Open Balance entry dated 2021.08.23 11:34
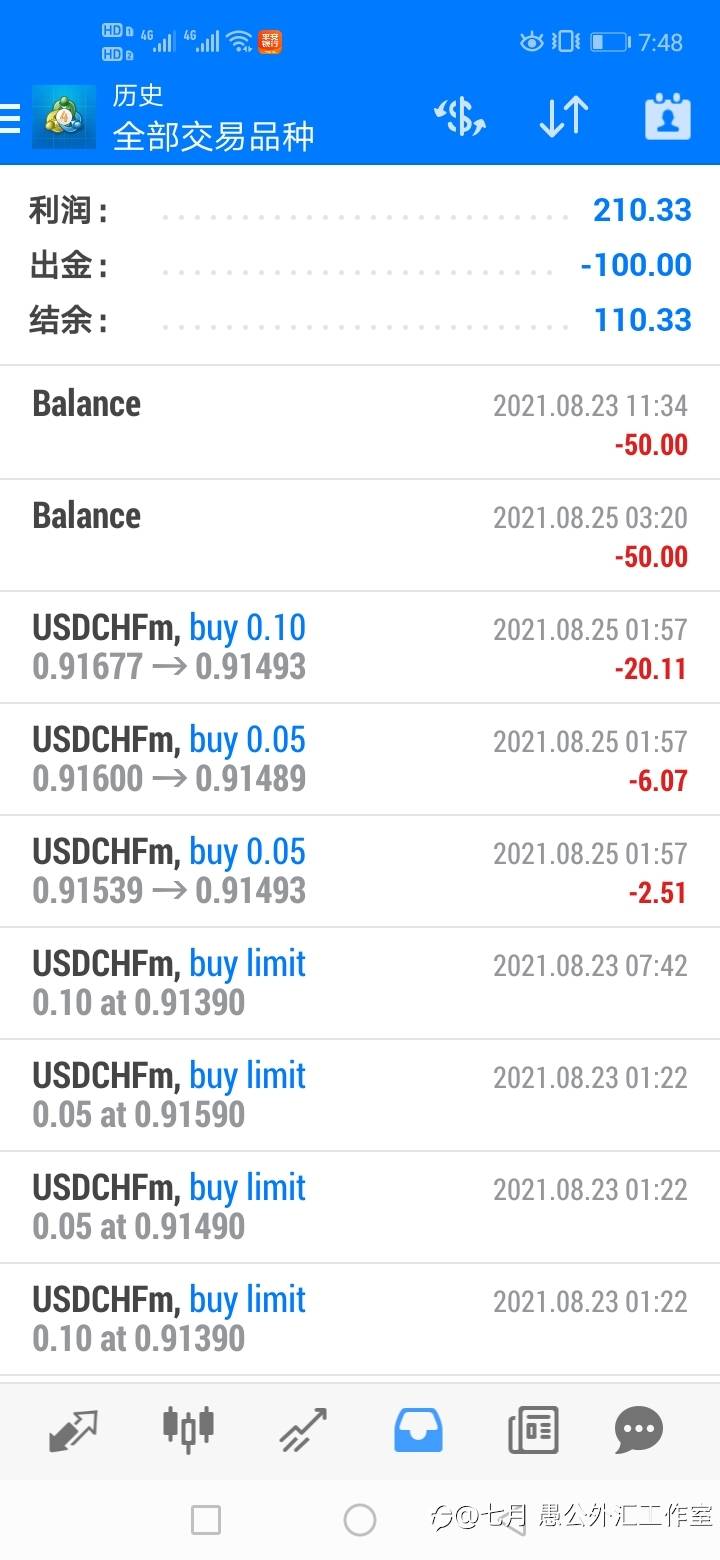Viewport: 720px width, 1560px height. coord(360,423)
